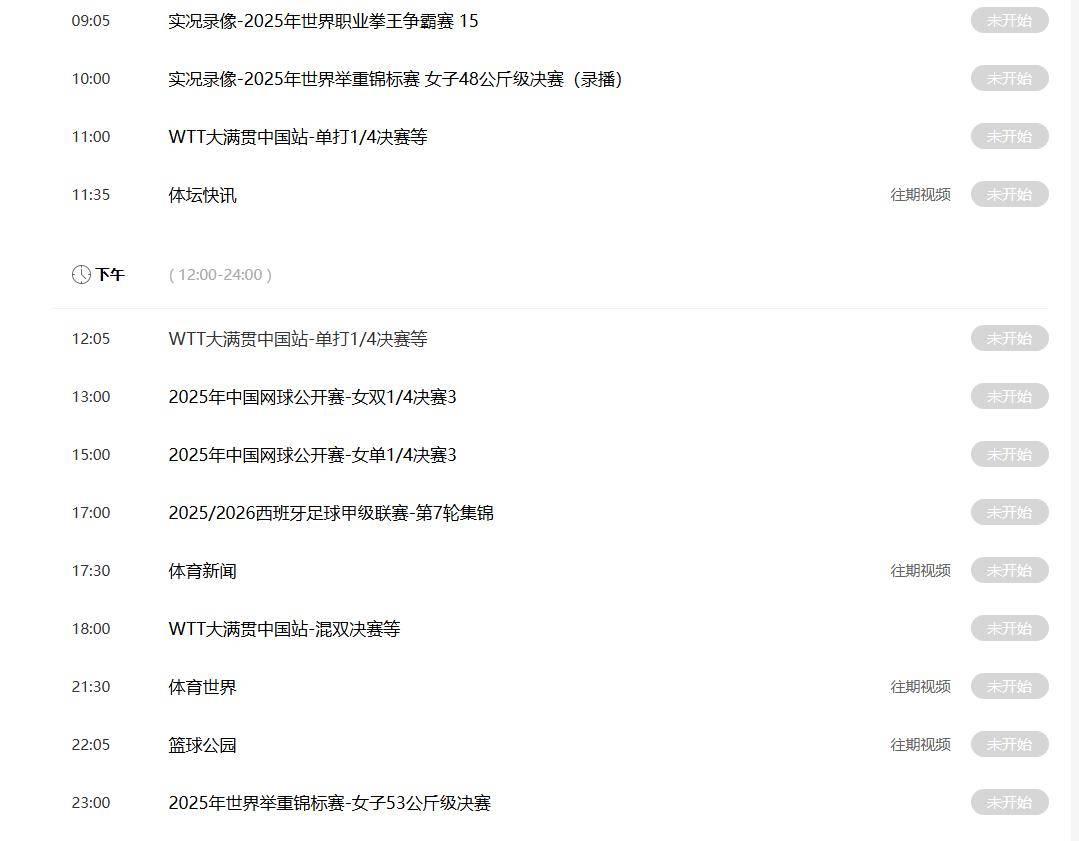View past videos of 篮球公园

(x=920, y=745)
